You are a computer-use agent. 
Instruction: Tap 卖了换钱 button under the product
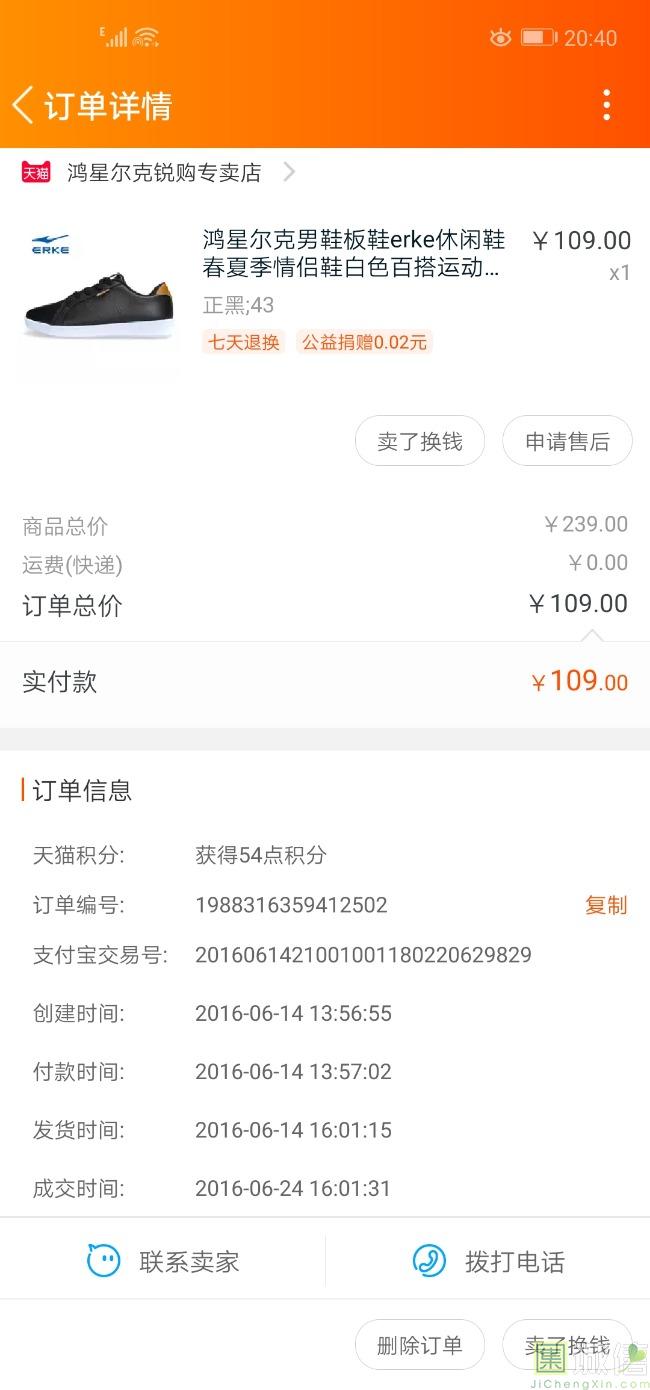pyautogui.click(x=420, y=442)
